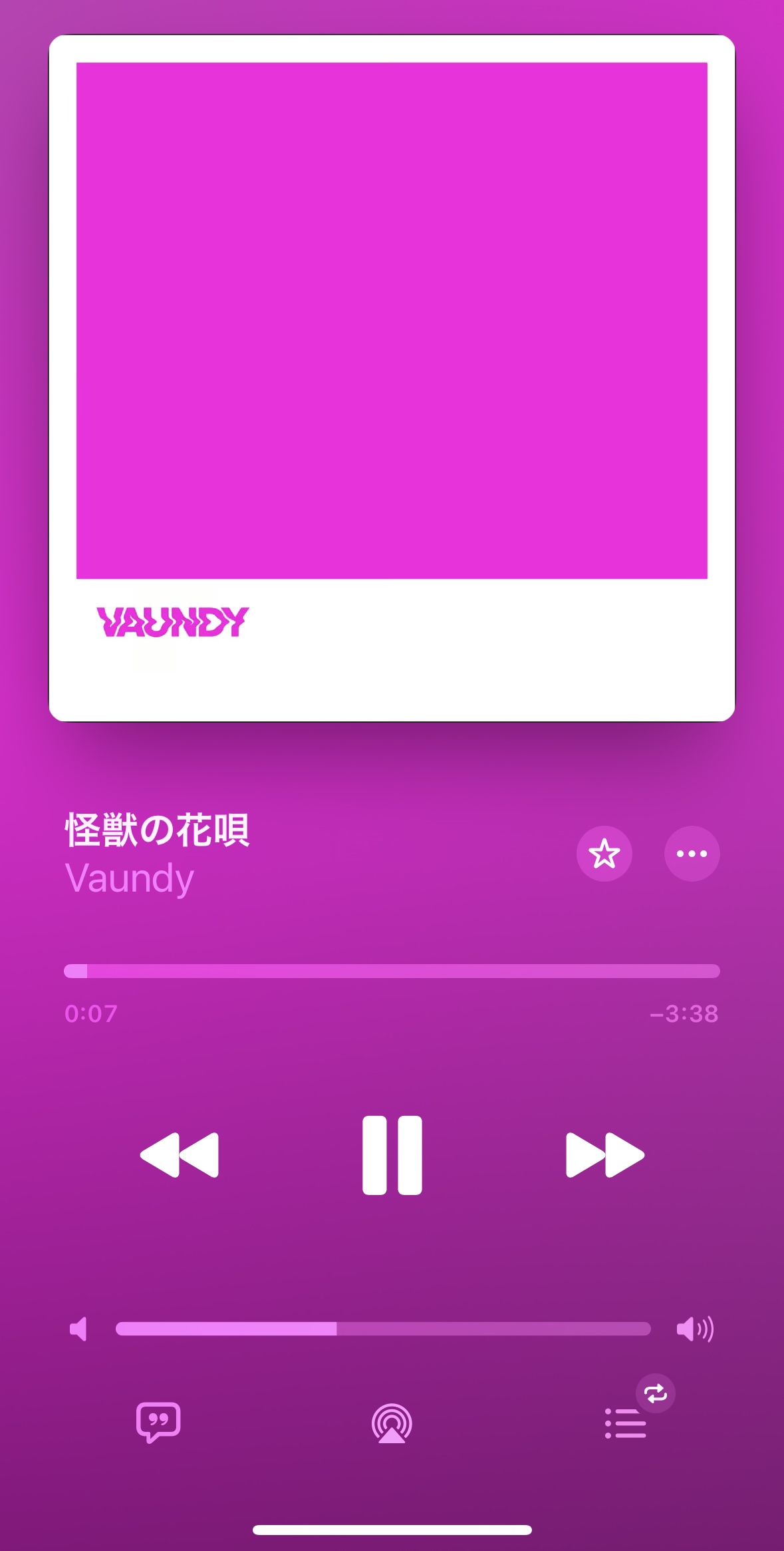Open the Up Next queue
Viewport: 784px width, 1551px height.
pyautogui.click(x=626, y=1423)
